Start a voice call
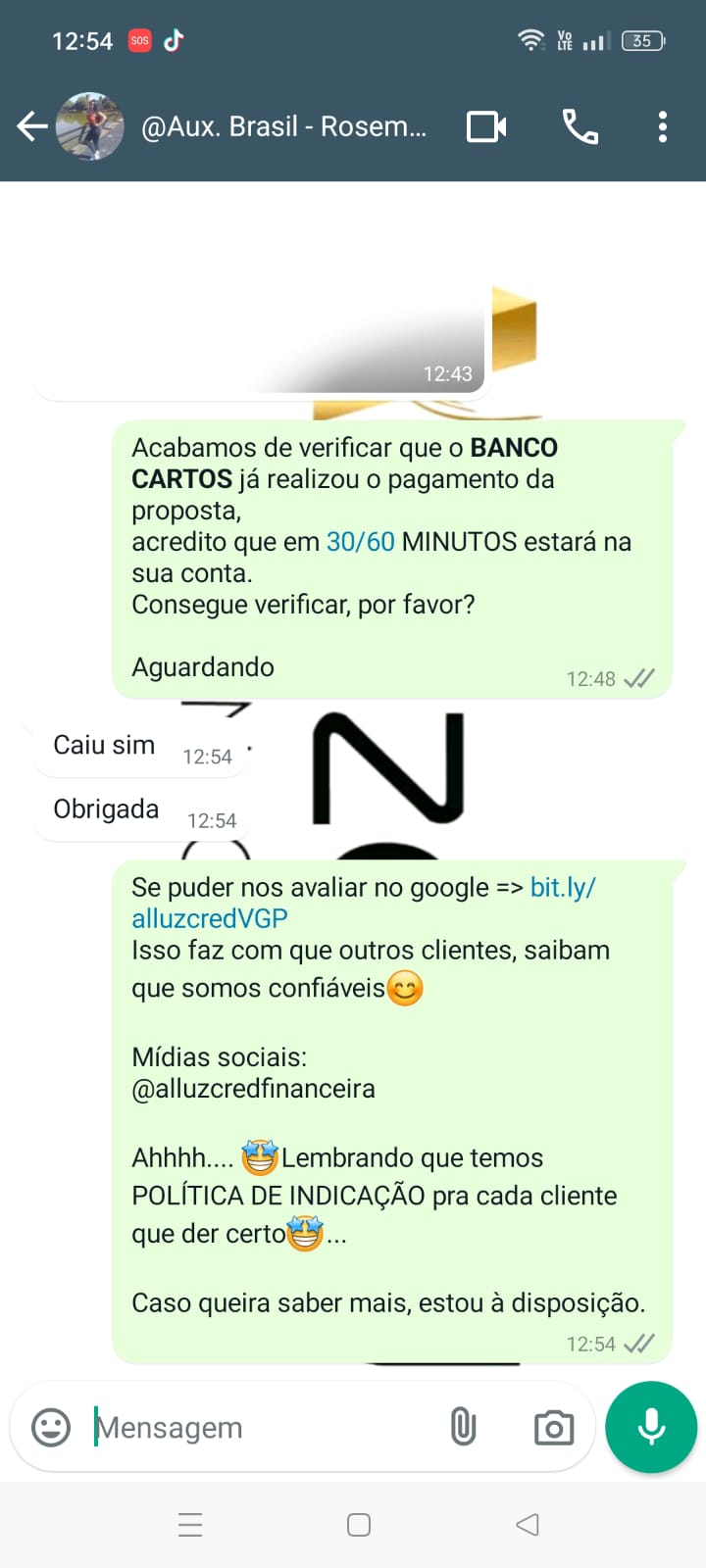This screenshot has height=1568, width=706. 580,126
